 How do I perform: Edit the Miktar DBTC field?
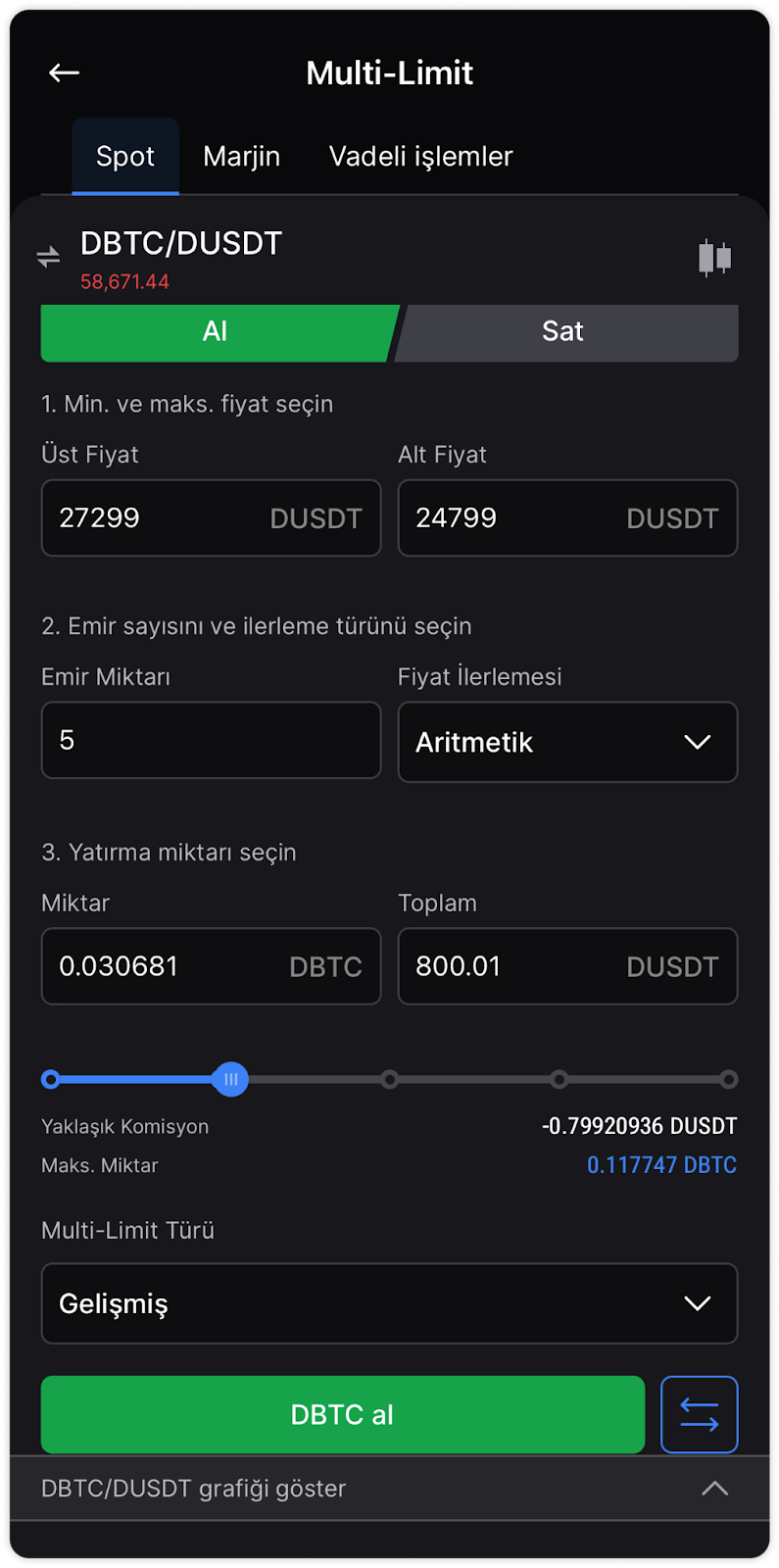point(211,966)
